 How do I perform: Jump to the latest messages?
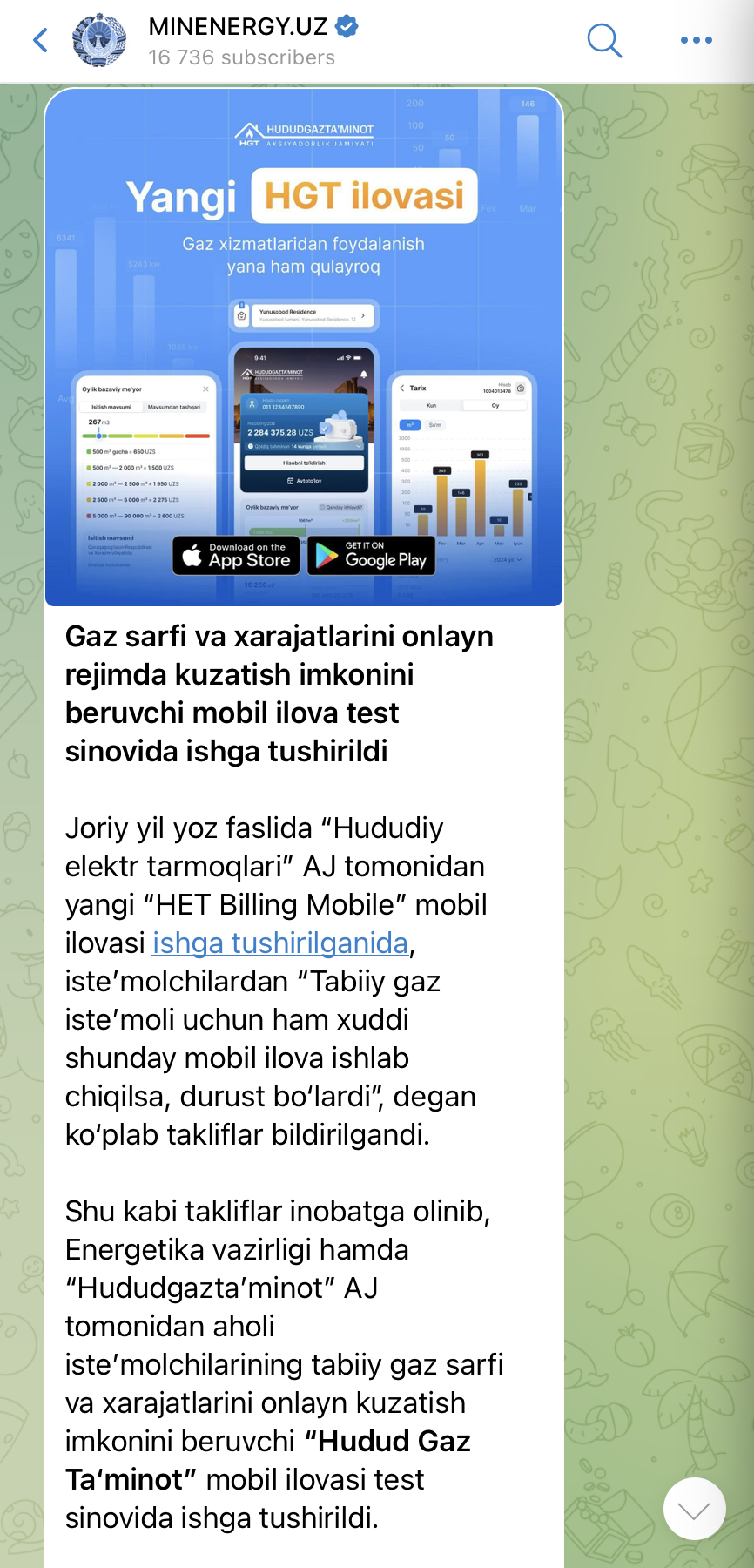click(x=694, y=1510)
